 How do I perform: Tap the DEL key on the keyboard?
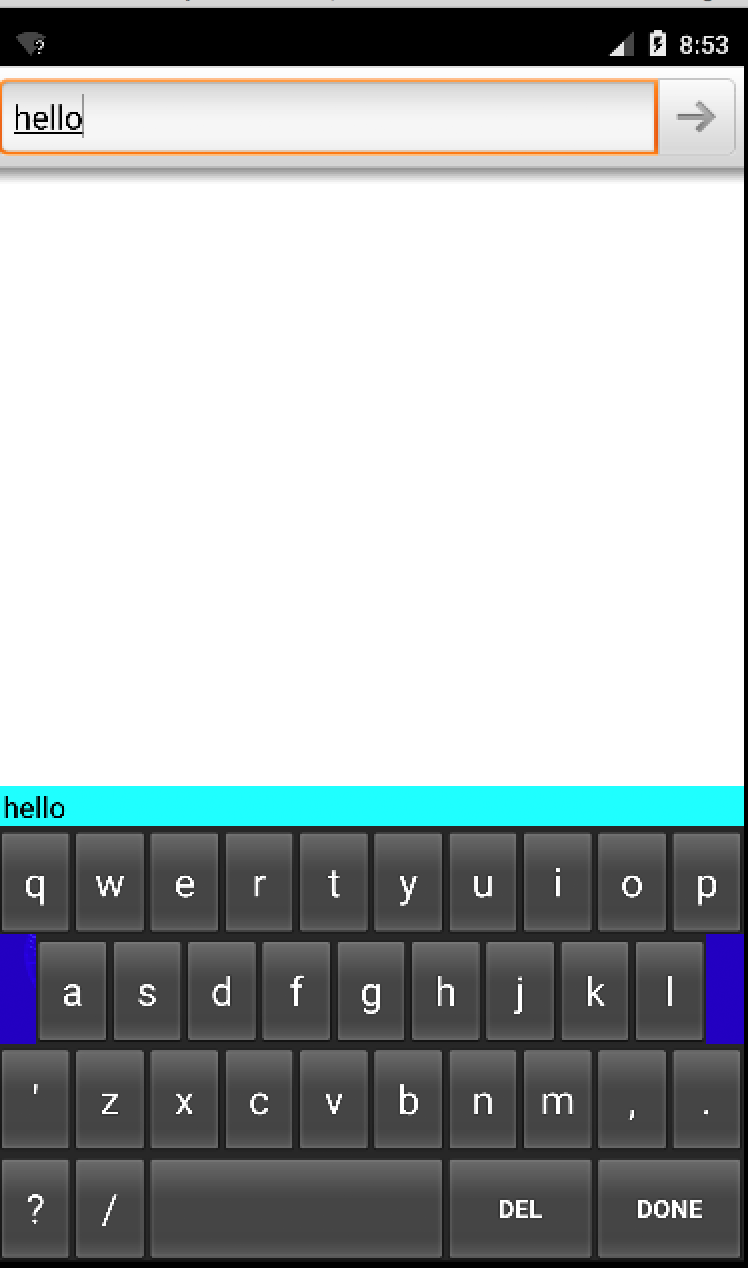point(520,1208)
